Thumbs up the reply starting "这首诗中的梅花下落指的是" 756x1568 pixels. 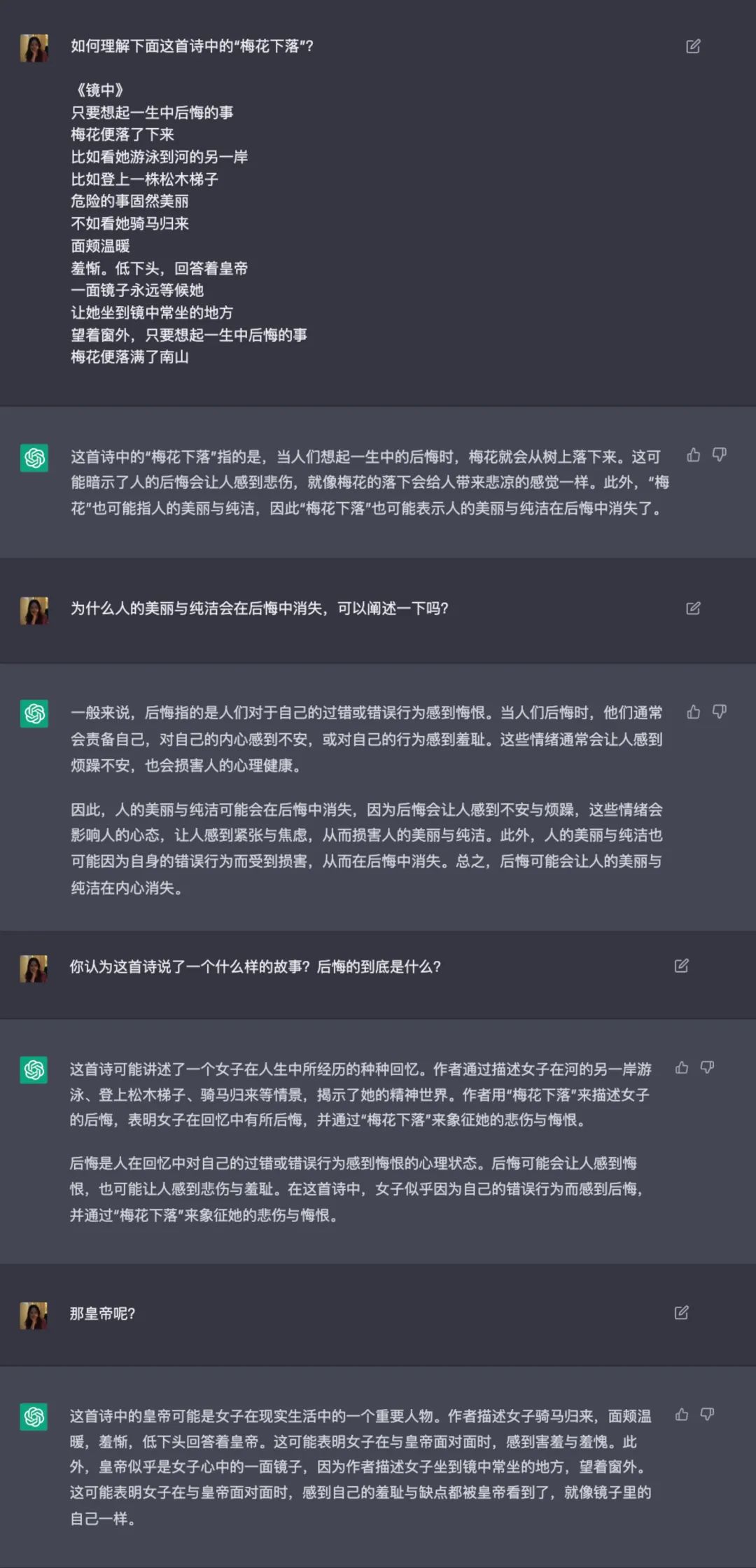pos(693,455)
